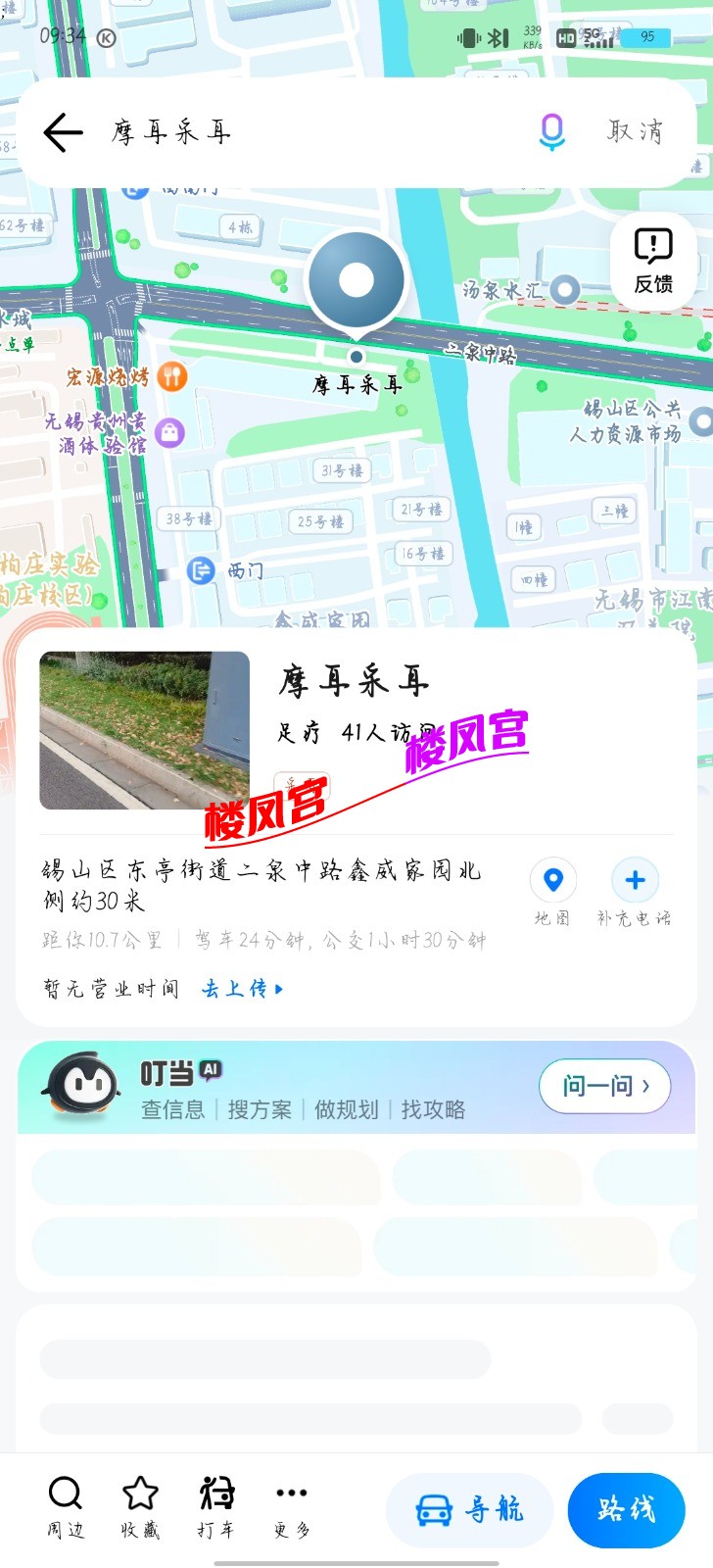View routes with the 路线 button
Screen dimensions: 713x1568
[x=626, y=1509]
